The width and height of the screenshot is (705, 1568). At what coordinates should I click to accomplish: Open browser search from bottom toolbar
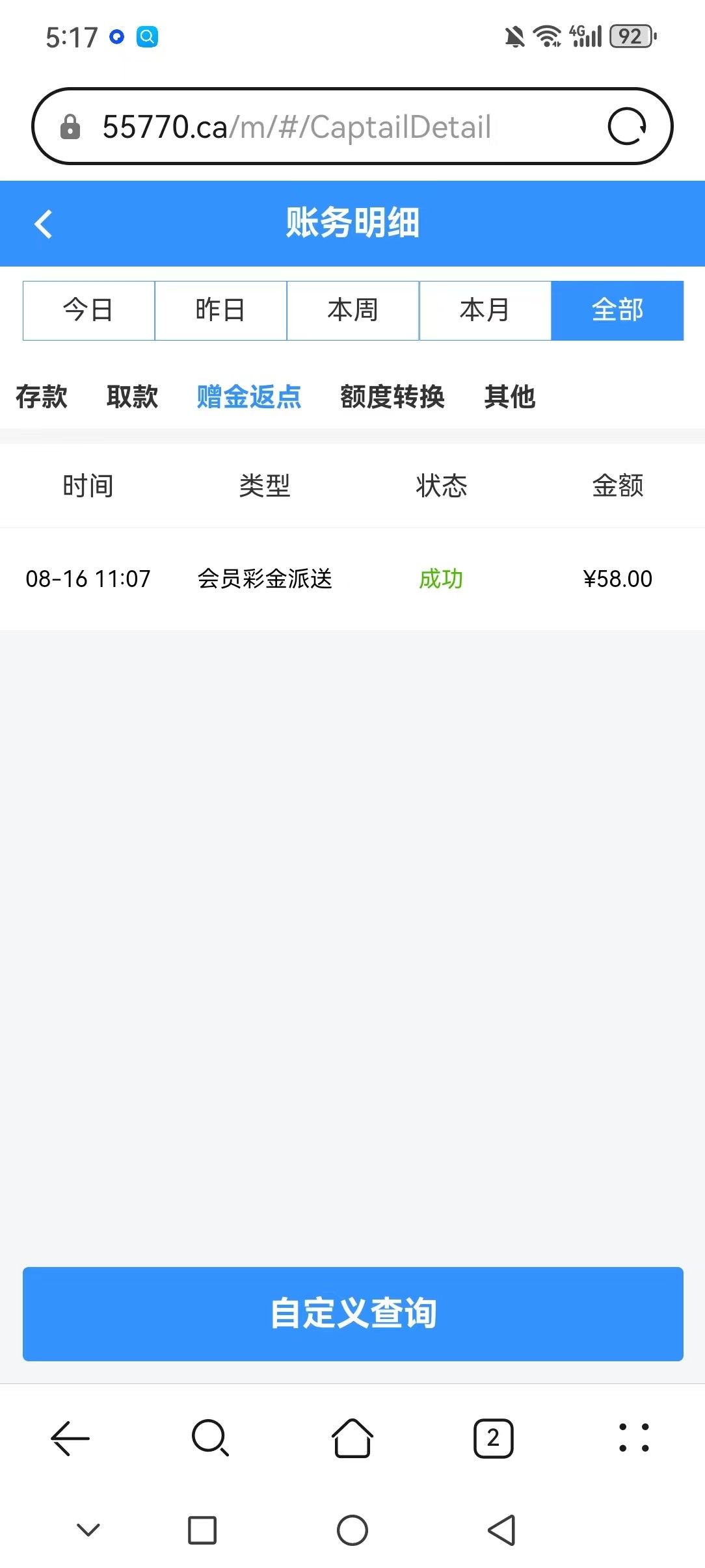point(210,1438)
